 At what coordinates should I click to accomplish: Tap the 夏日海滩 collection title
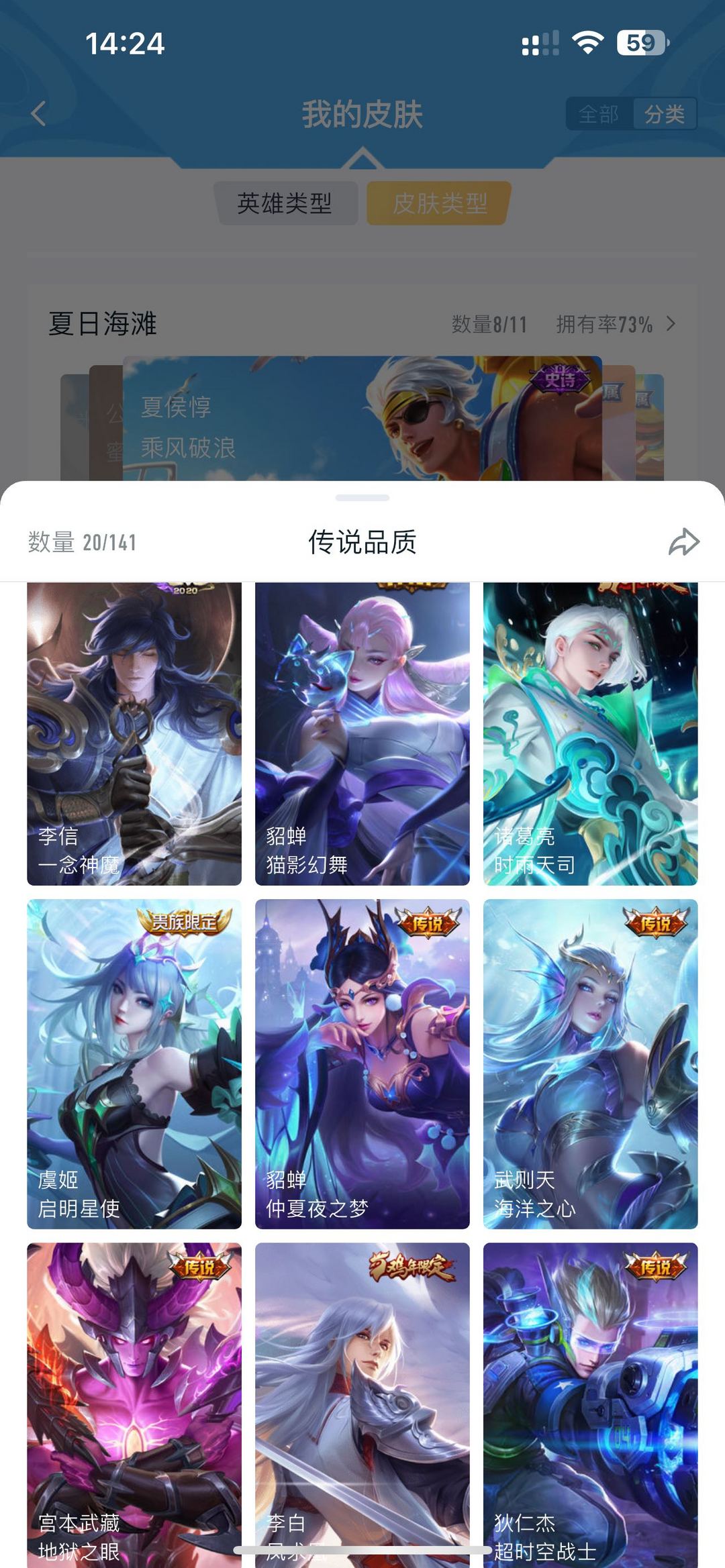[x=102, y=324]
